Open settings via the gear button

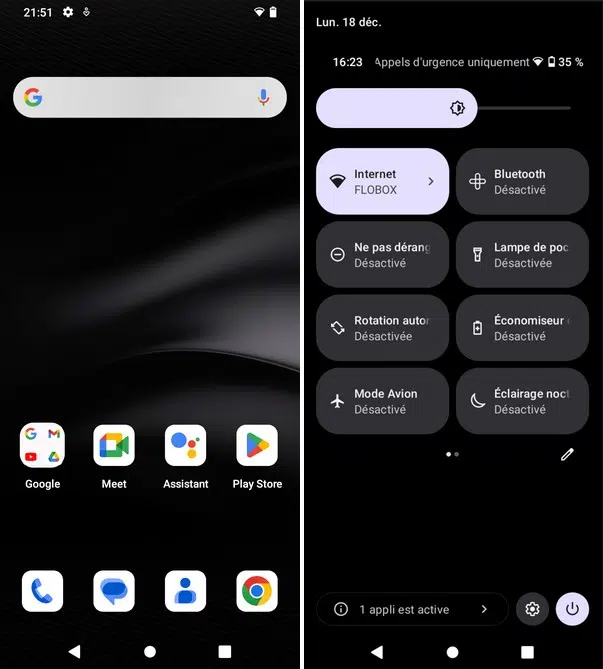coord(532,609)
